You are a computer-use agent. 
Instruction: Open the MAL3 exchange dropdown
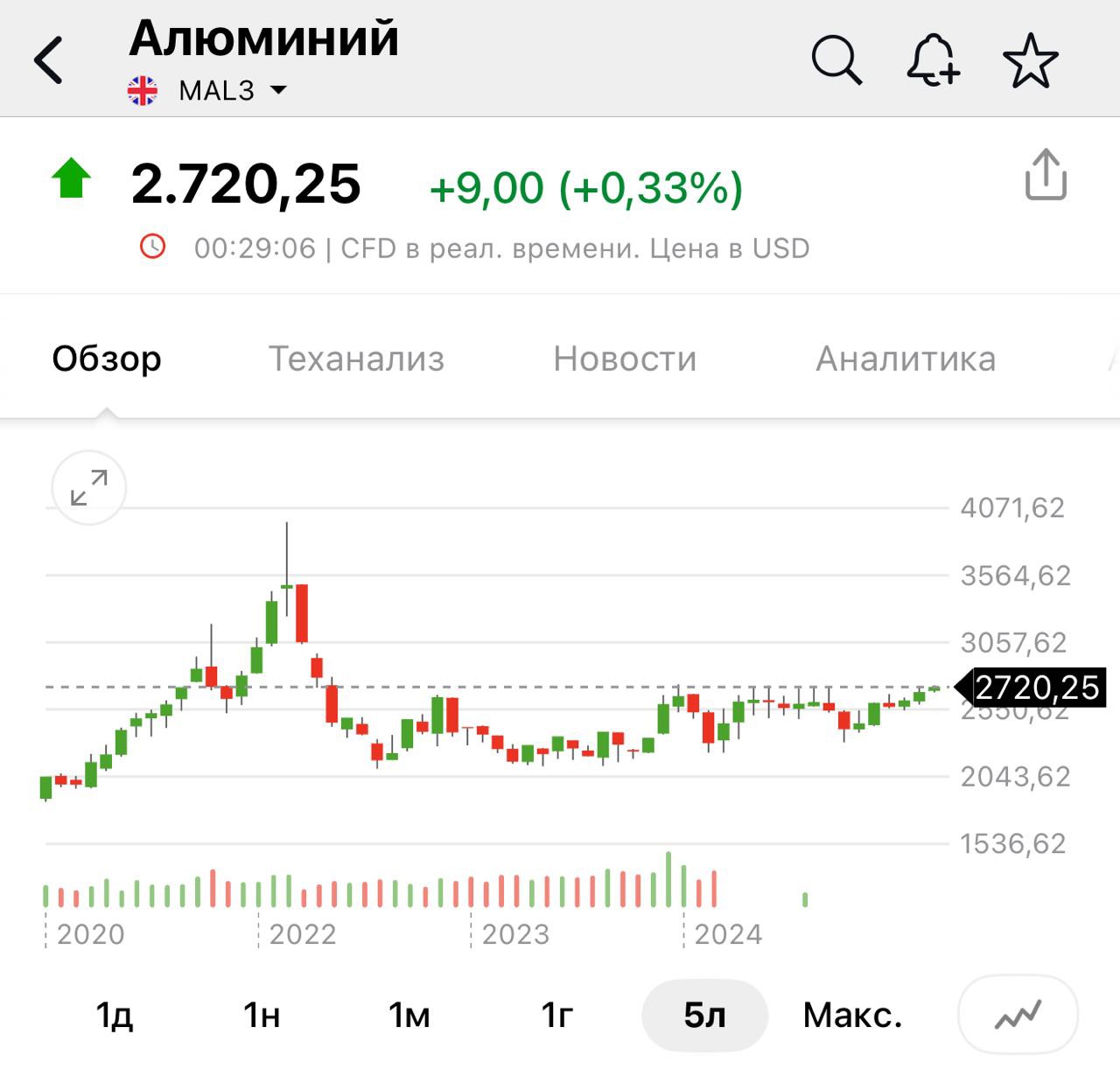[232, 90]
